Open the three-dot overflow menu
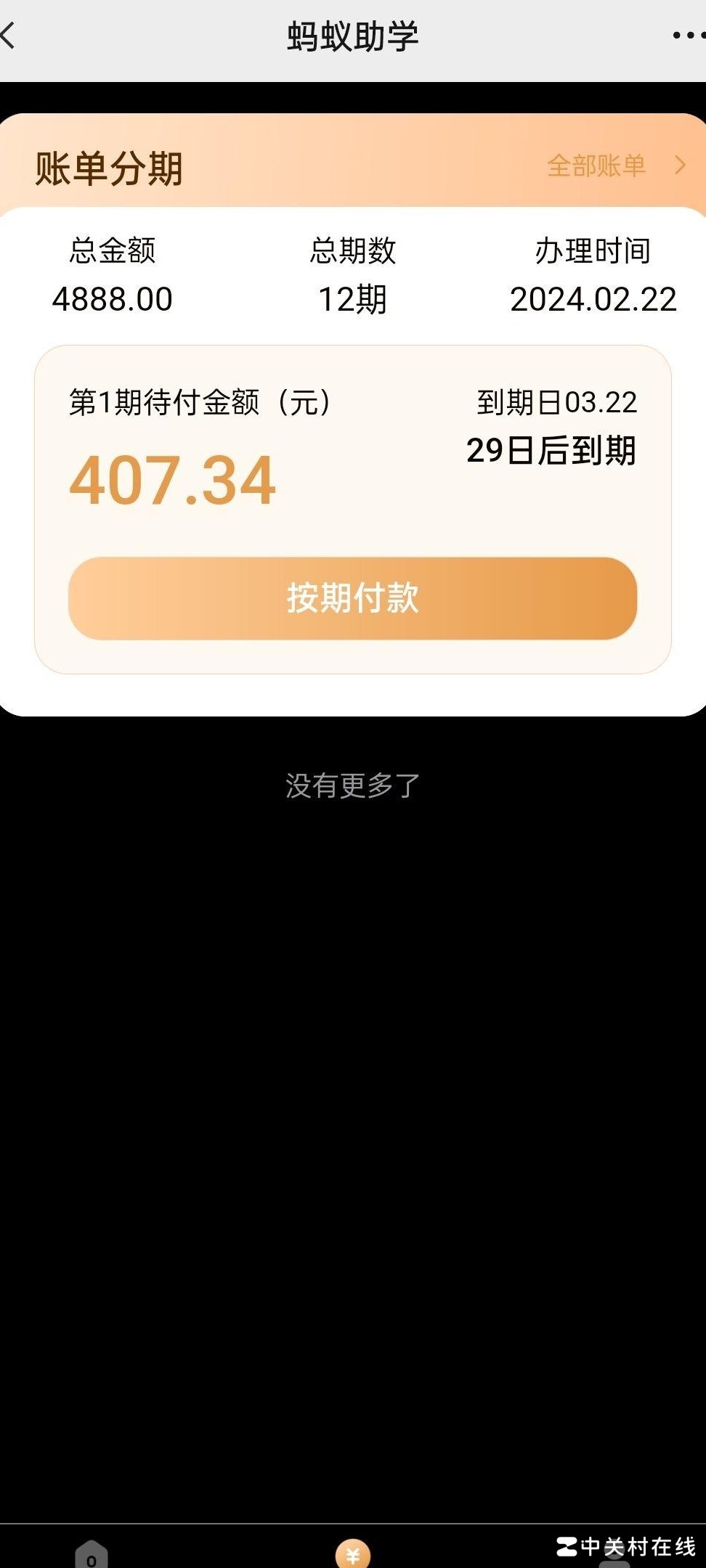Viewport: 706px width, 1568px height. point(686,35)
